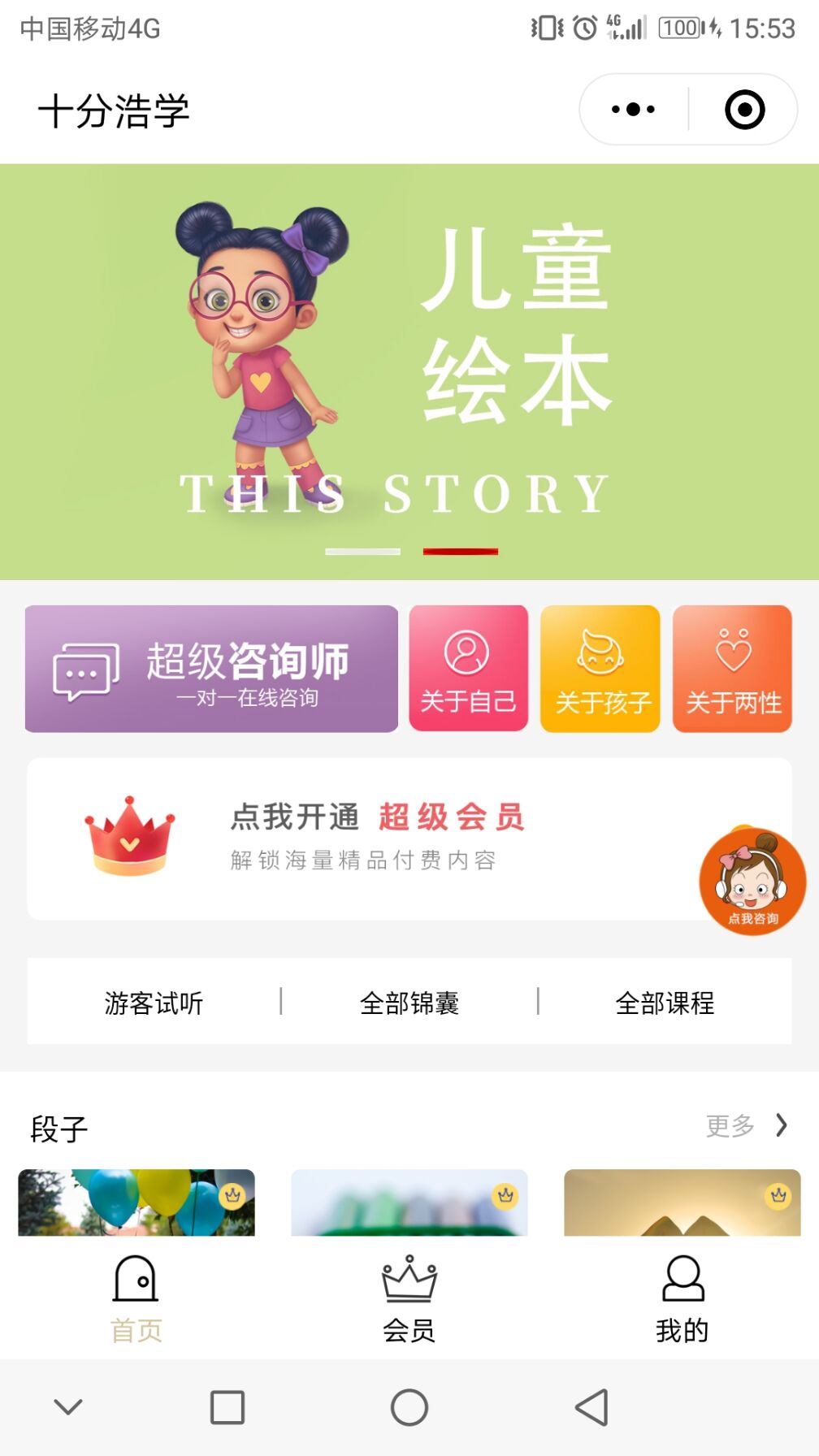
Task: View 更多 in the 段子 section
Action: (746, 1125)
